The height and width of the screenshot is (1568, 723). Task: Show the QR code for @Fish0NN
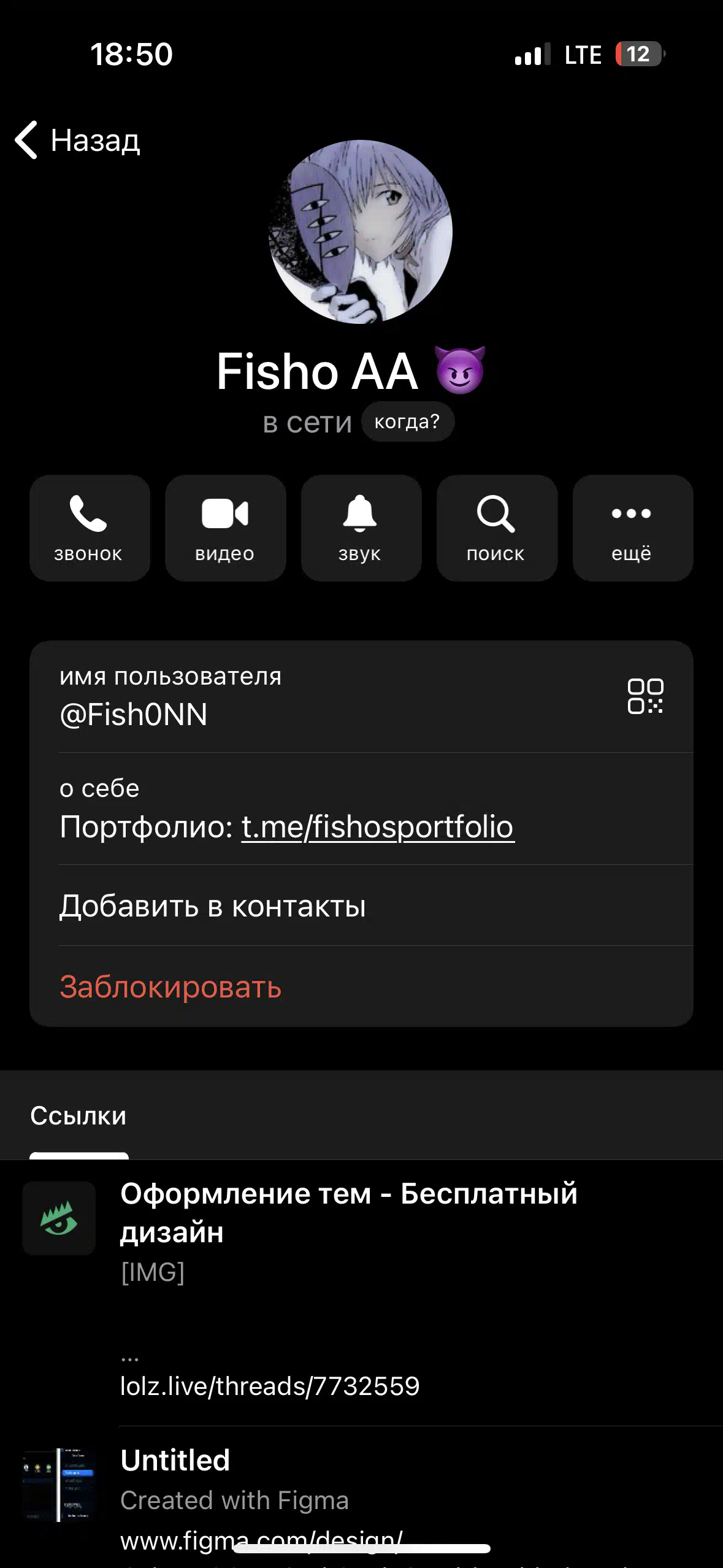pos(645,696)
